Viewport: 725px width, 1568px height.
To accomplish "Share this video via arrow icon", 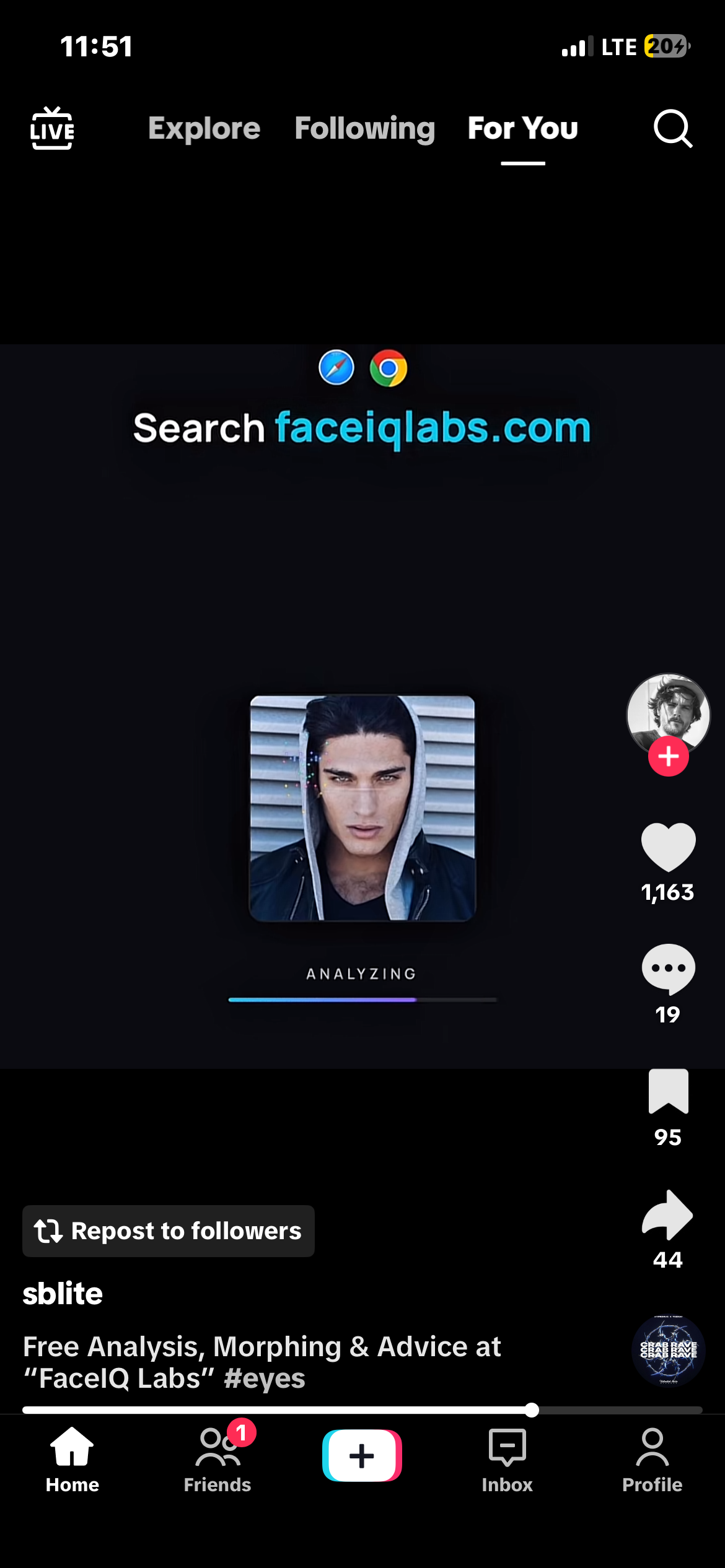I will pyautogui.click(x=668, y=1214).
